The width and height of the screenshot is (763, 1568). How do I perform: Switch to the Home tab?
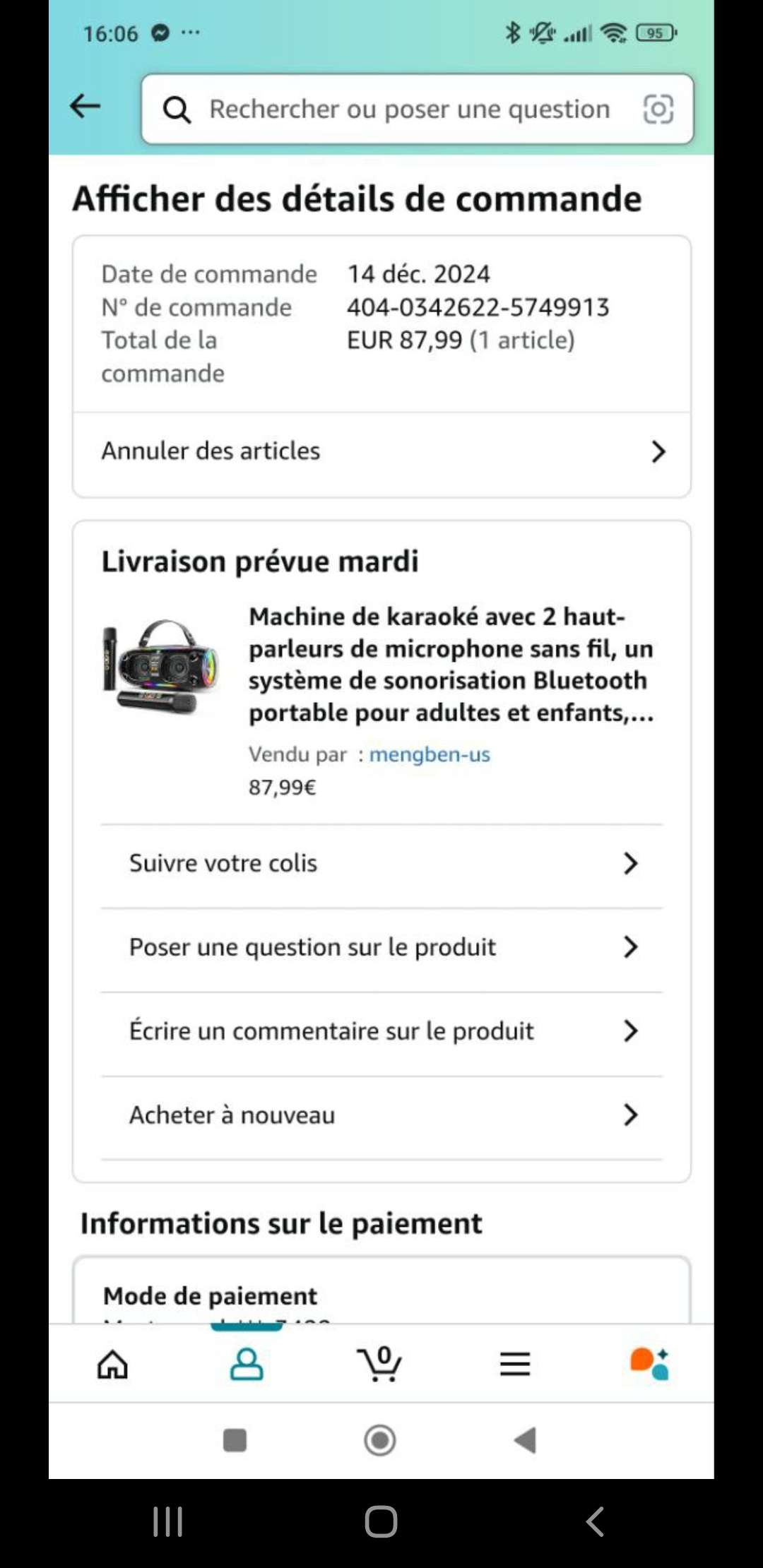point(113,1364)
